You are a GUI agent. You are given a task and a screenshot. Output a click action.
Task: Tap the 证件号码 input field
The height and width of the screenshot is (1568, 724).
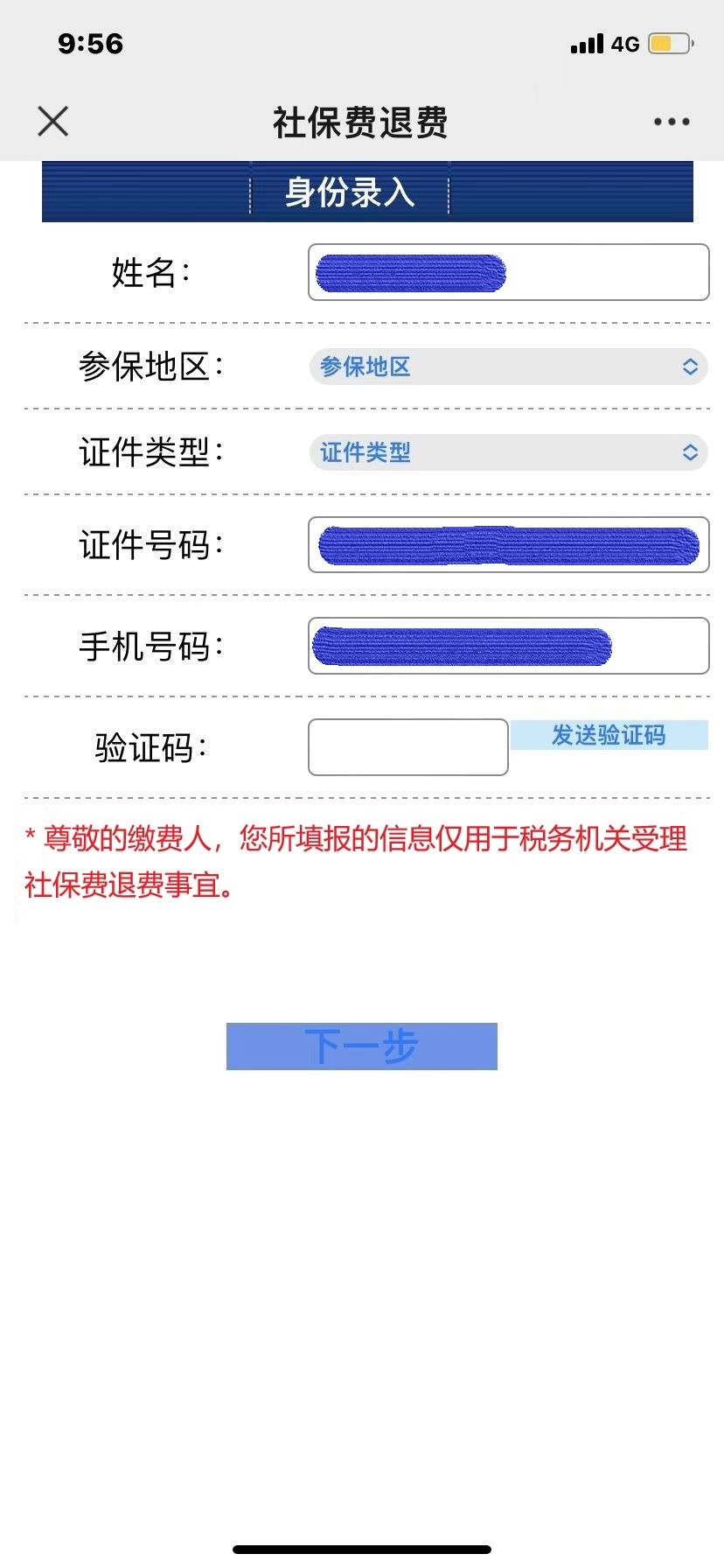(508, 545)
